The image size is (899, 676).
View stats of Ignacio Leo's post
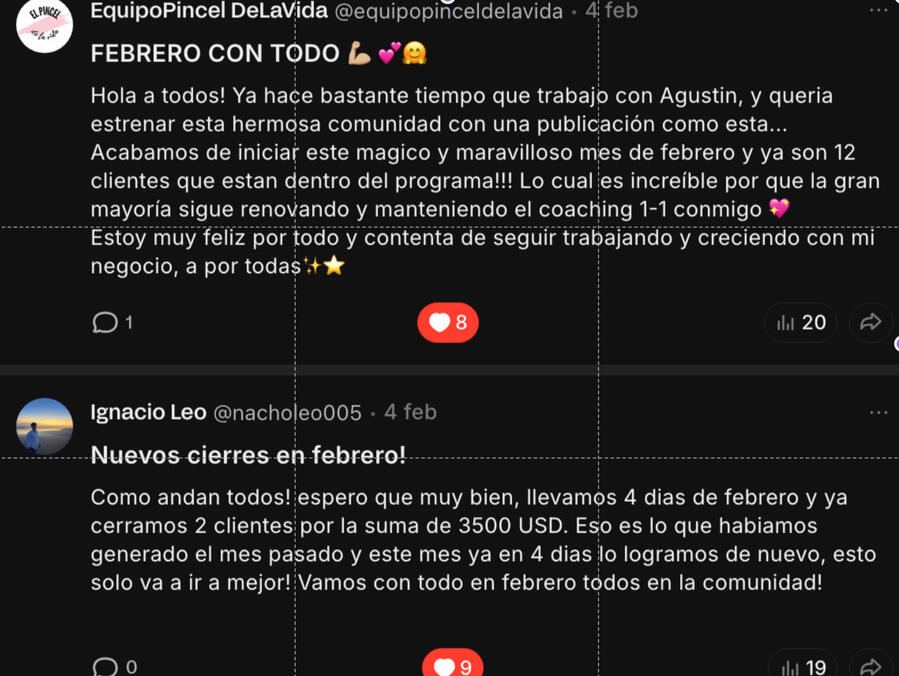coord(802,666)
